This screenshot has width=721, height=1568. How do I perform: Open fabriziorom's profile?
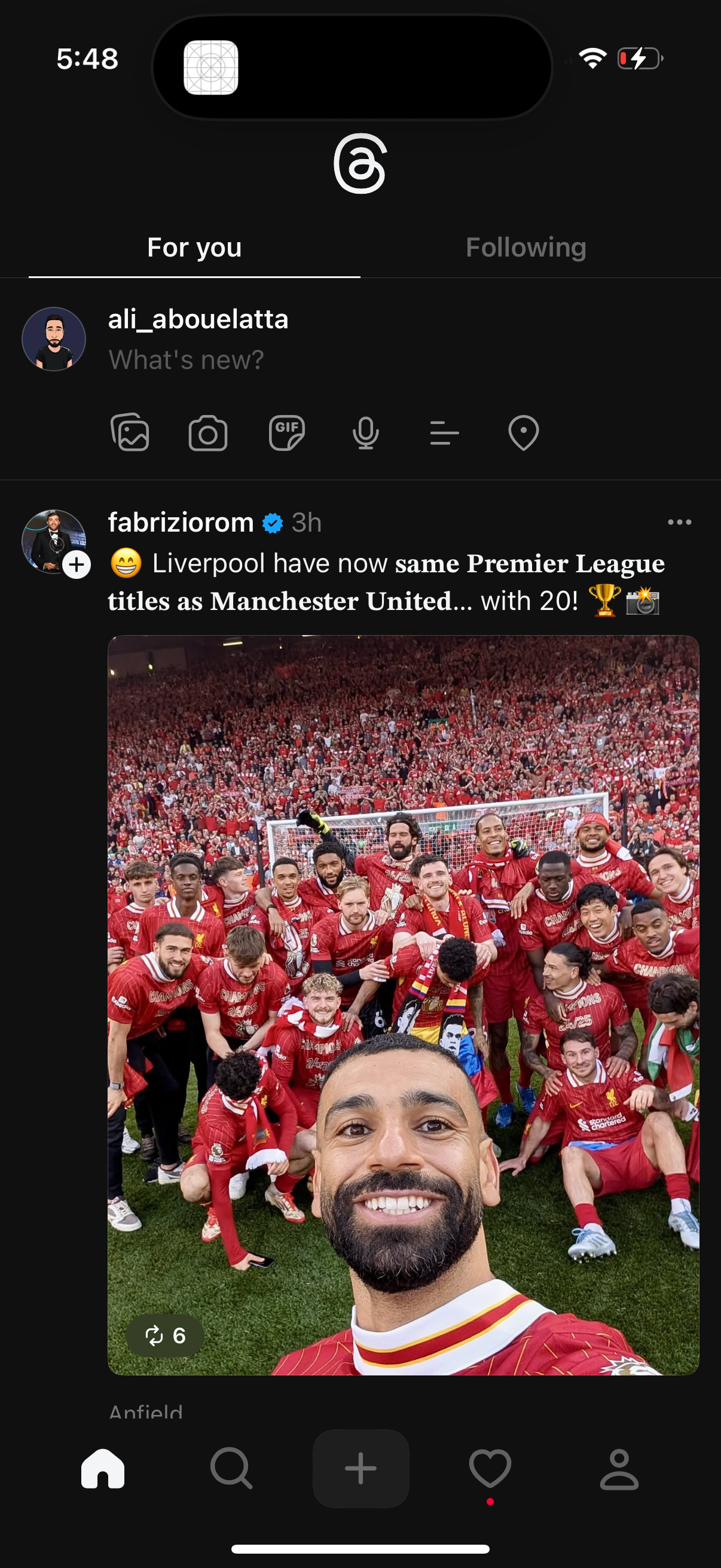179,522
